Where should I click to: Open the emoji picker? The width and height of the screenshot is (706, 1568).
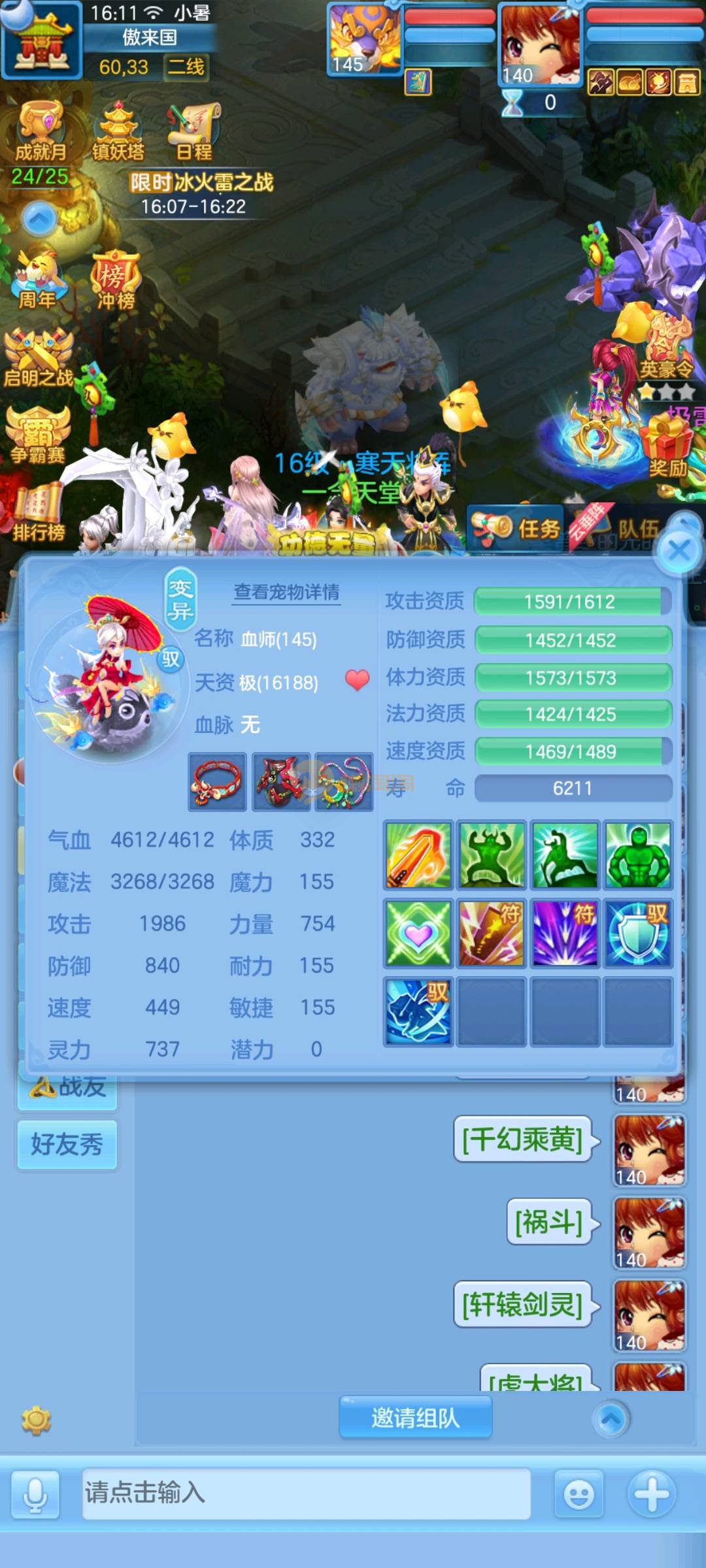[x=579, y=1494]
